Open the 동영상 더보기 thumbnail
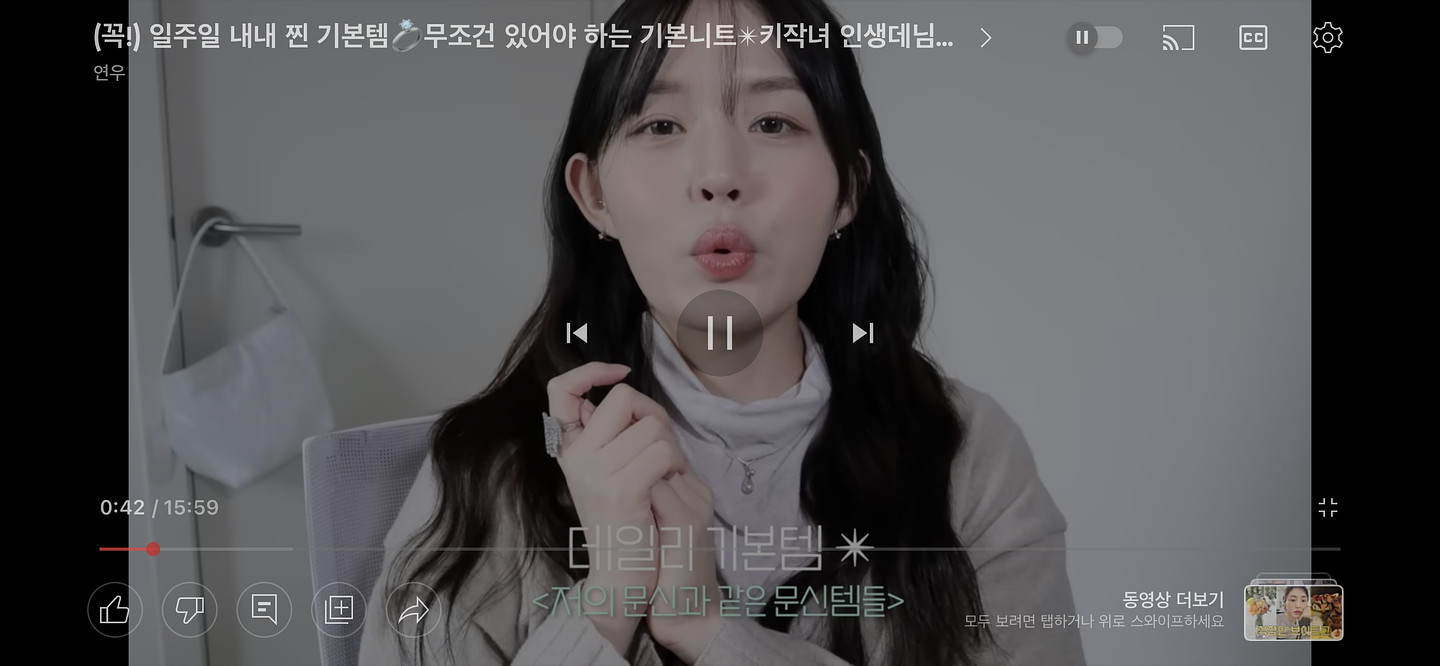 coord(1292,612)
